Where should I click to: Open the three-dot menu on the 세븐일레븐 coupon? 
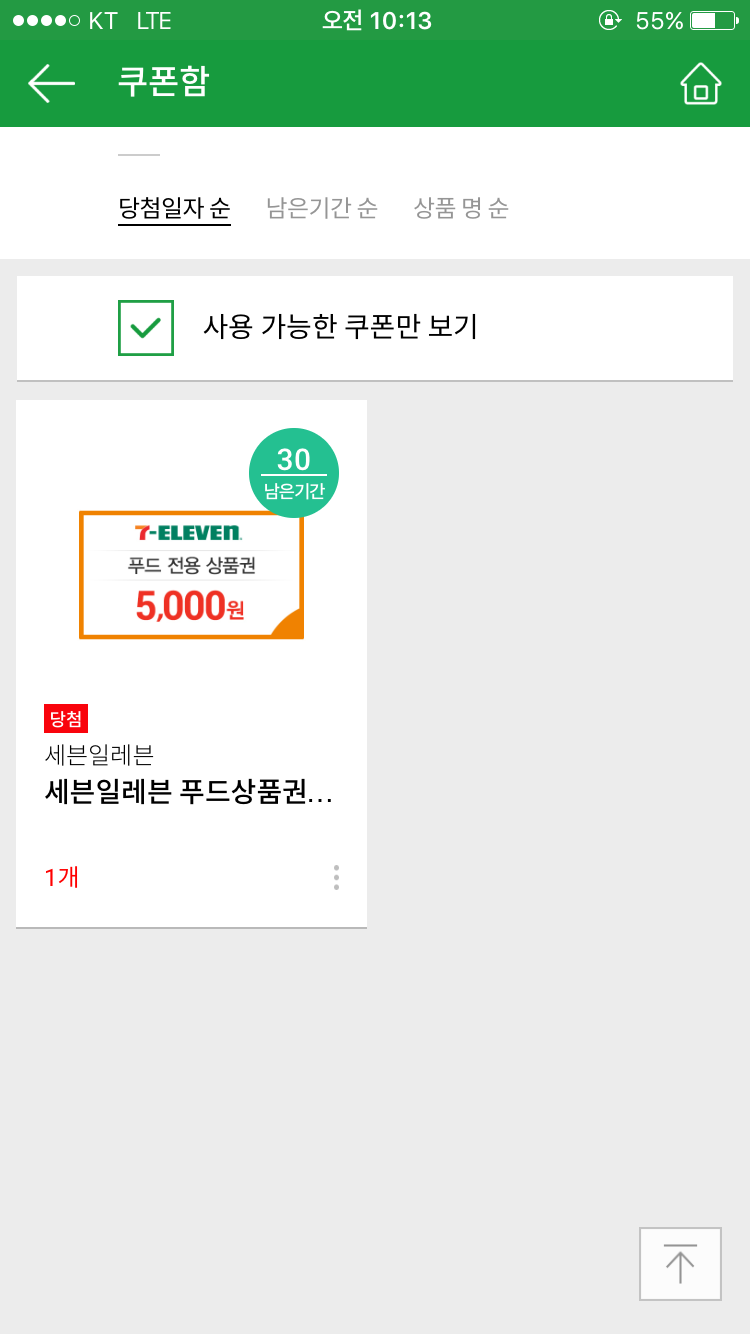[336, 877]
